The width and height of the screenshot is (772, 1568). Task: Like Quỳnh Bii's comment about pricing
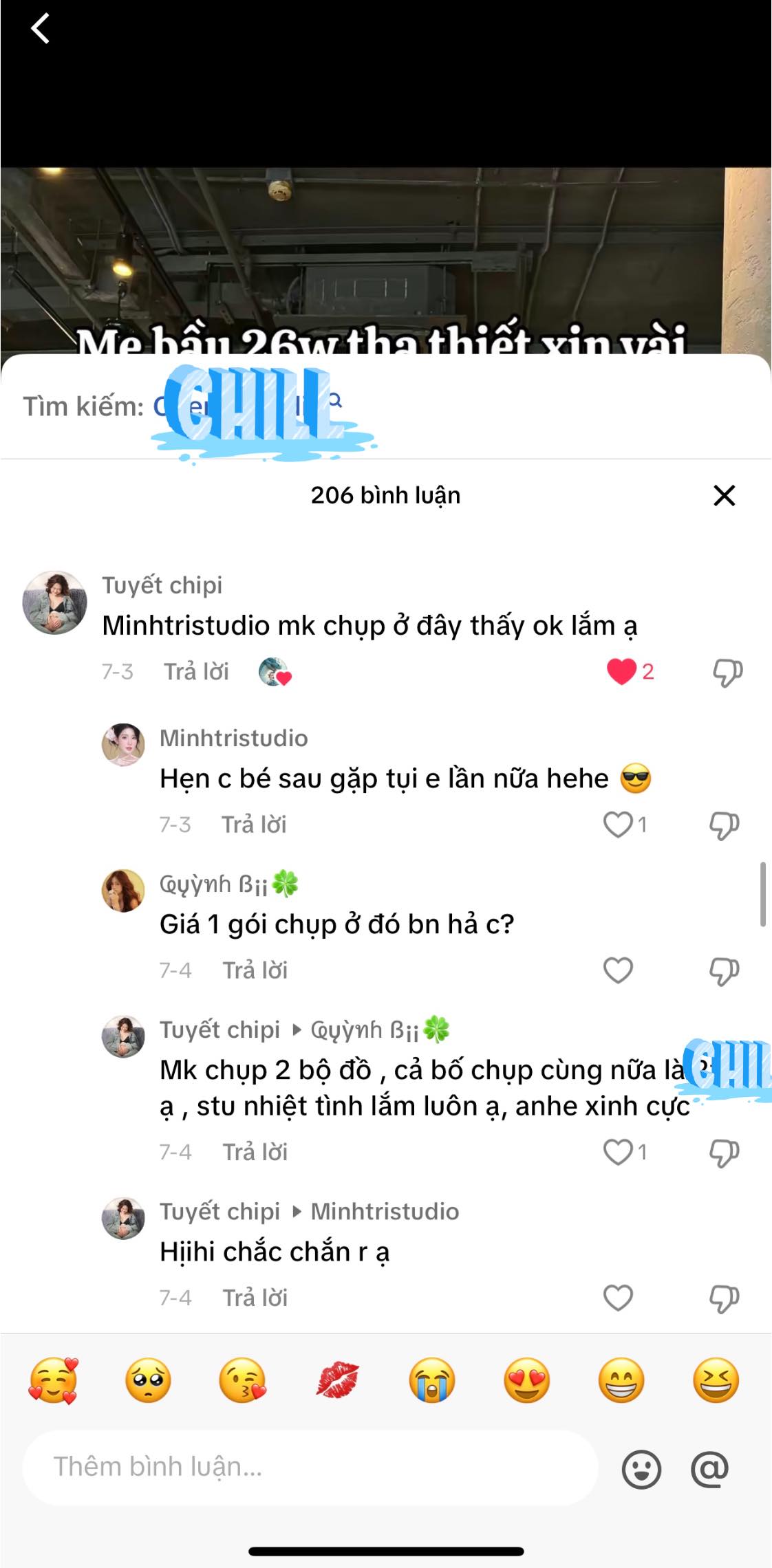click(617, 970)
